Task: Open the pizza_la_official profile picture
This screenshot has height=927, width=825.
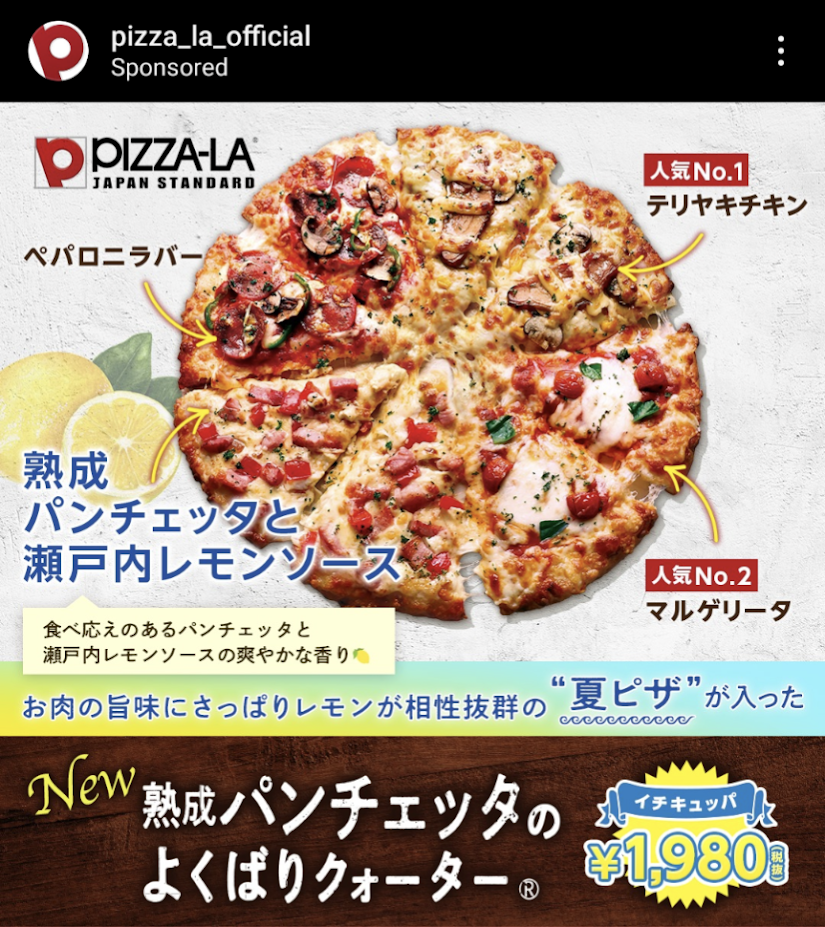Action: (x=58, y=50)
